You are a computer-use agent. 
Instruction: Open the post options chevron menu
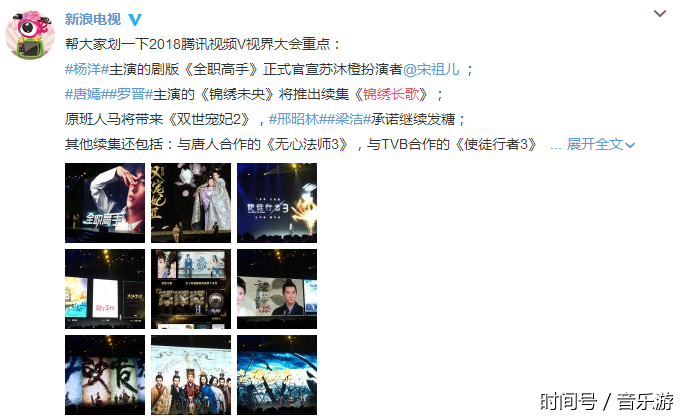pyautogui.click(x=658, y=14)
